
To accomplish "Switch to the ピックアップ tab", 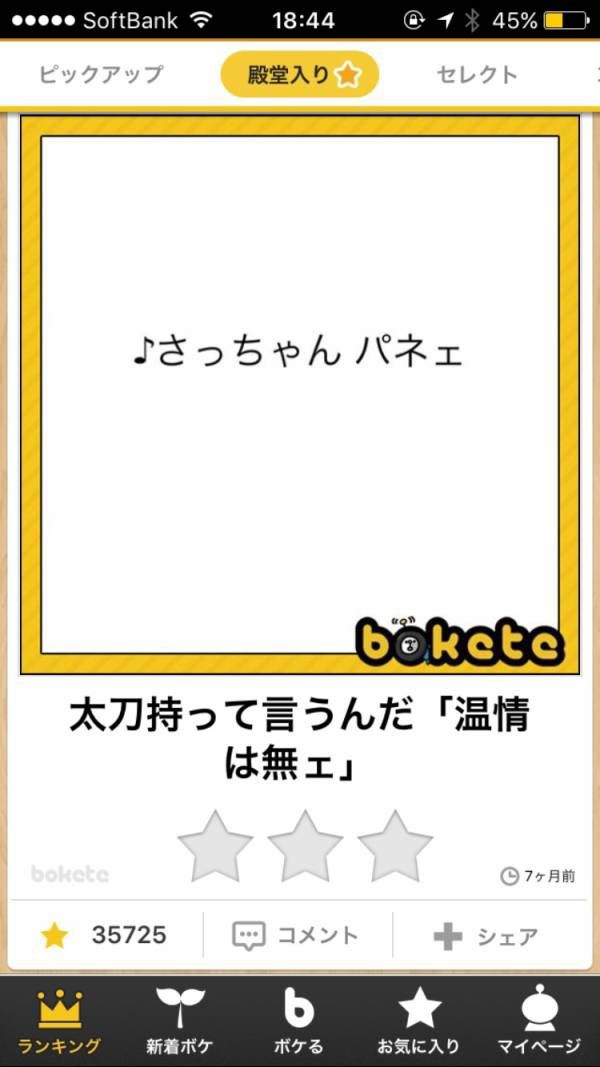I will pyautogui.click(x=101, y=74).
